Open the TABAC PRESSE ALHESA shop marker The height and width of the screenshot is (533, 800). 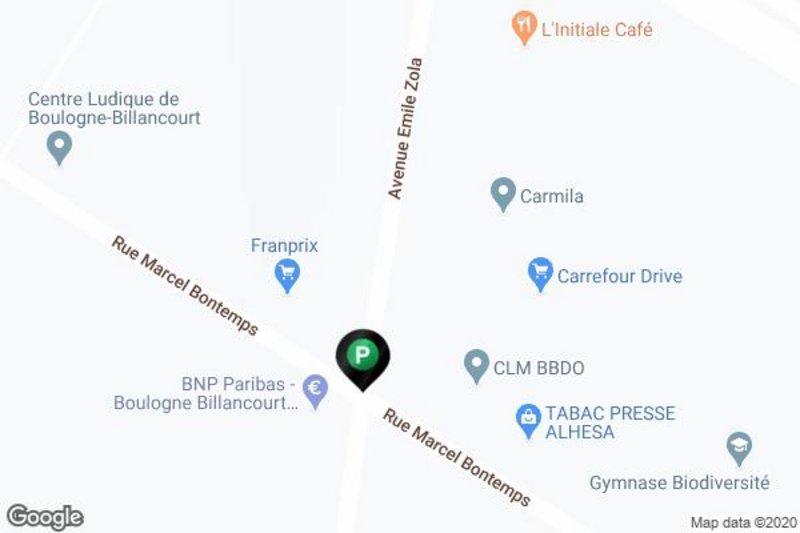tap(527, 420)
